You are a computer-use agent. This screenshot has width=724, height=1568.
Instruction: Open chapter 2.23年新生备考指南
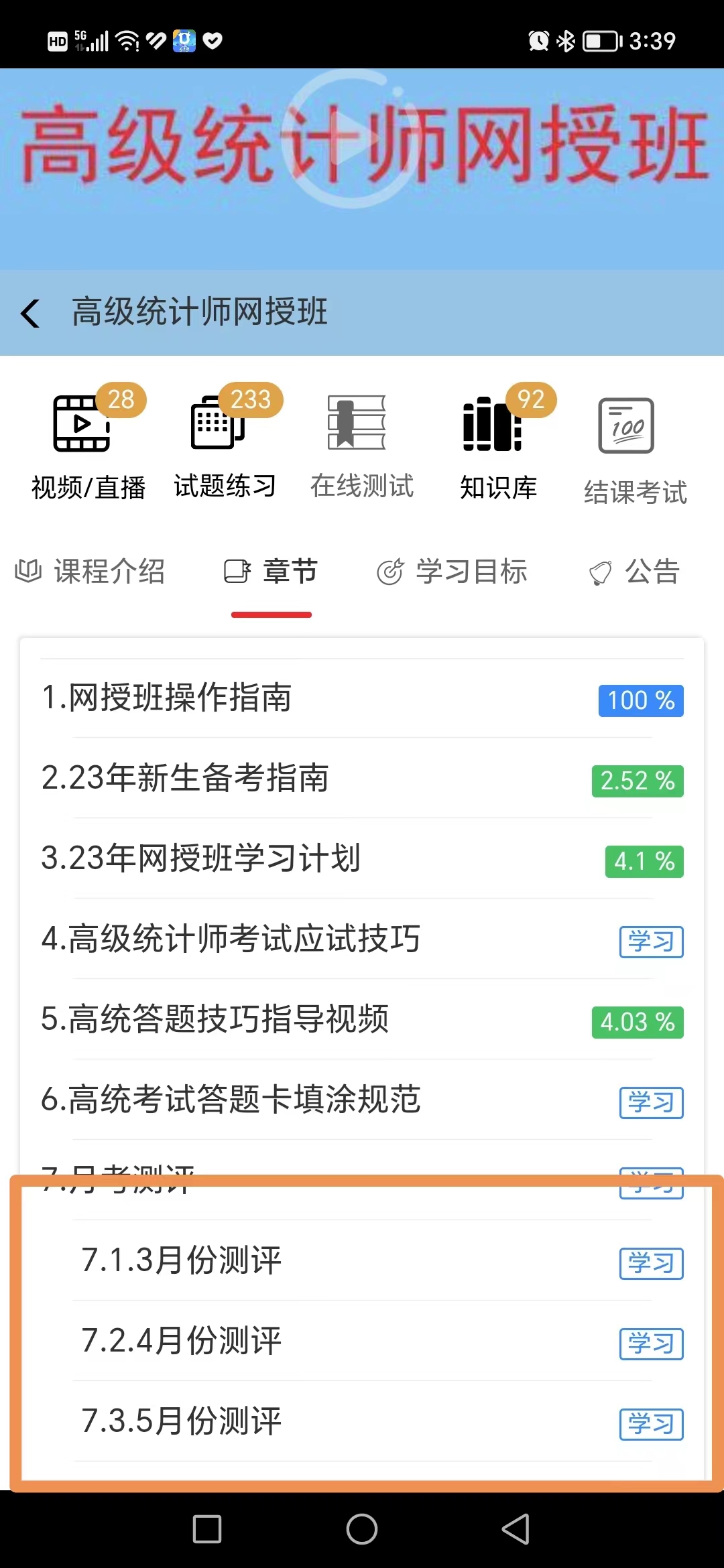tap(185, 778)
